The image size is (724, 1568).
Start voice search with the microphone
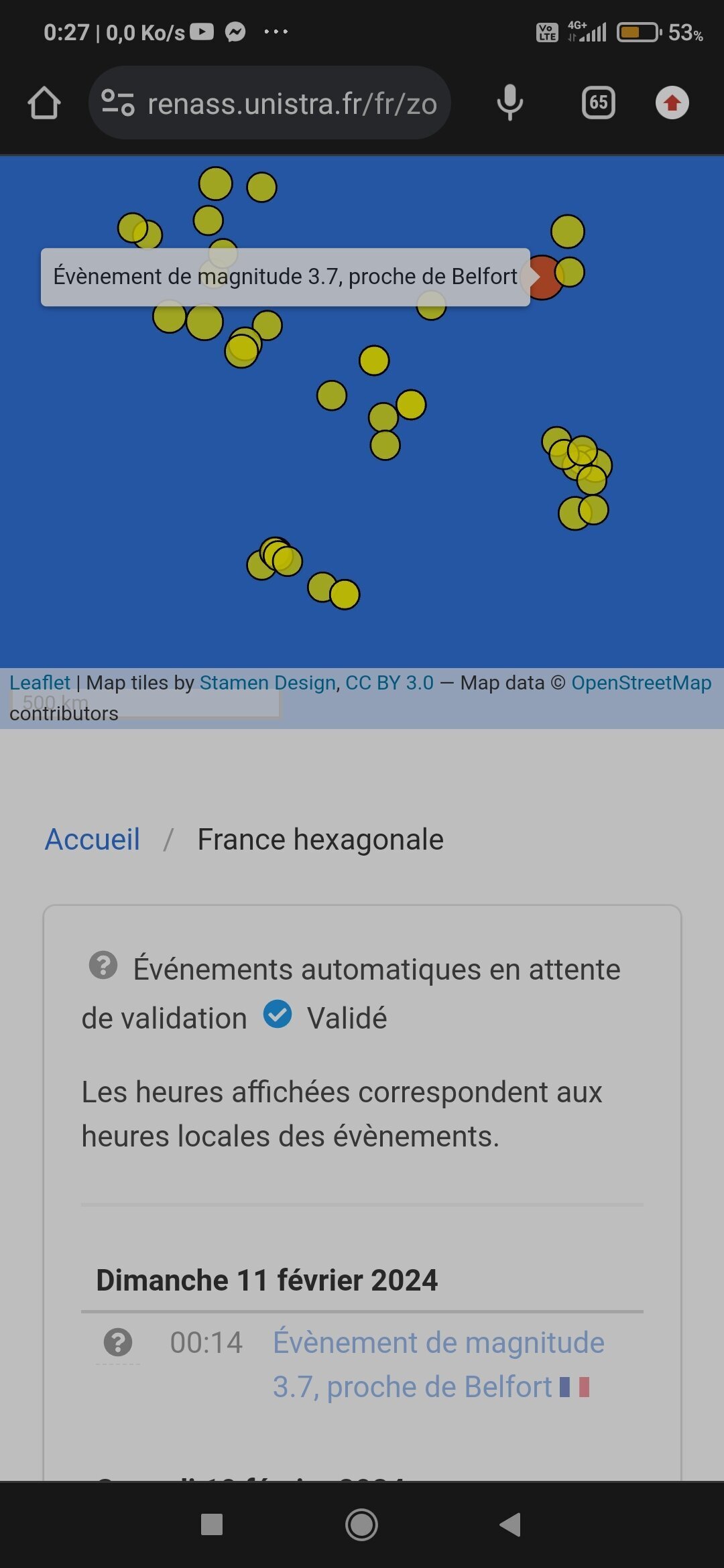(510, 103)
